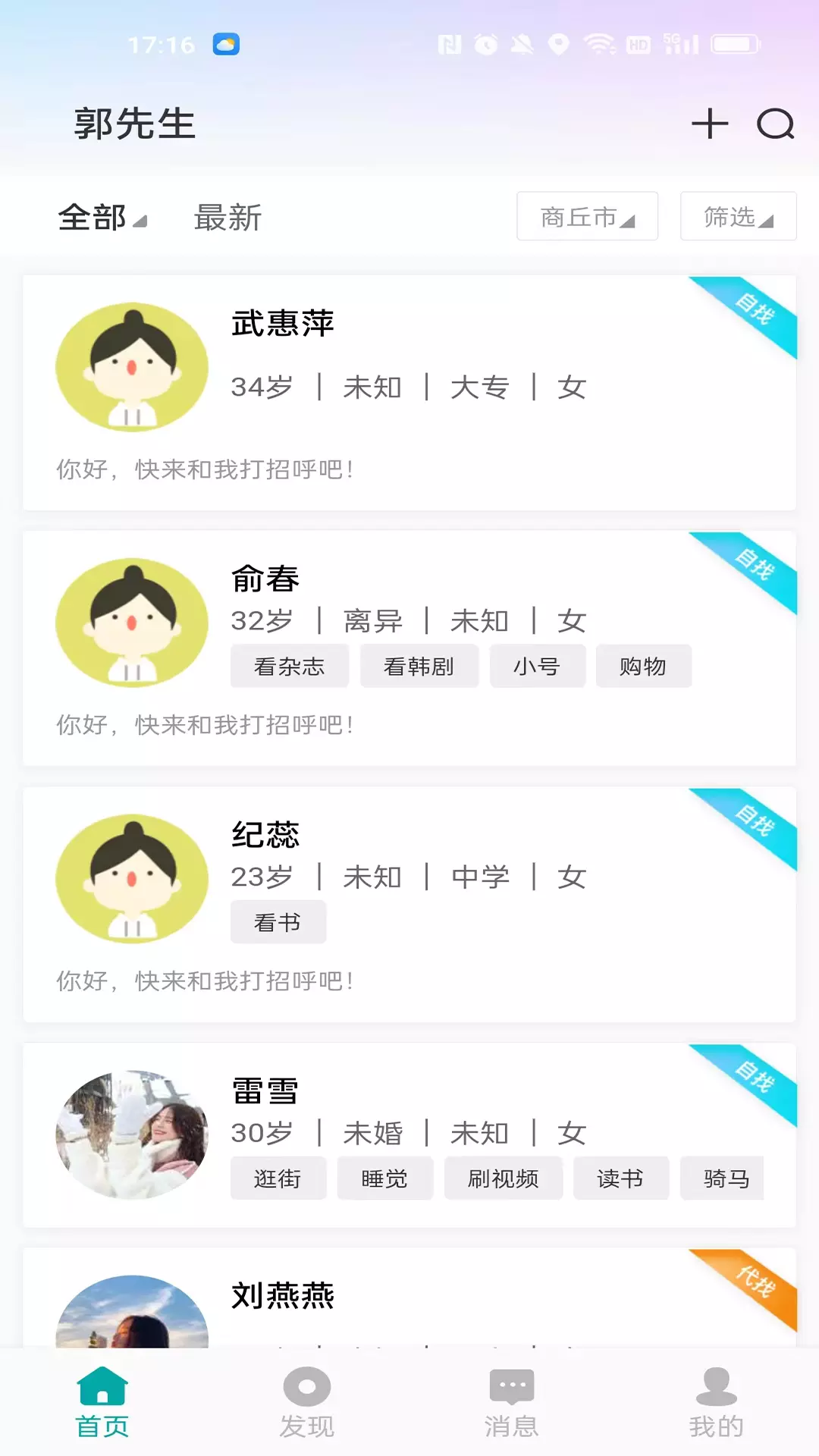Viewport: 819px width, 1456px height.
Task: Open the search magnifier icon
Action: [775, 124]
